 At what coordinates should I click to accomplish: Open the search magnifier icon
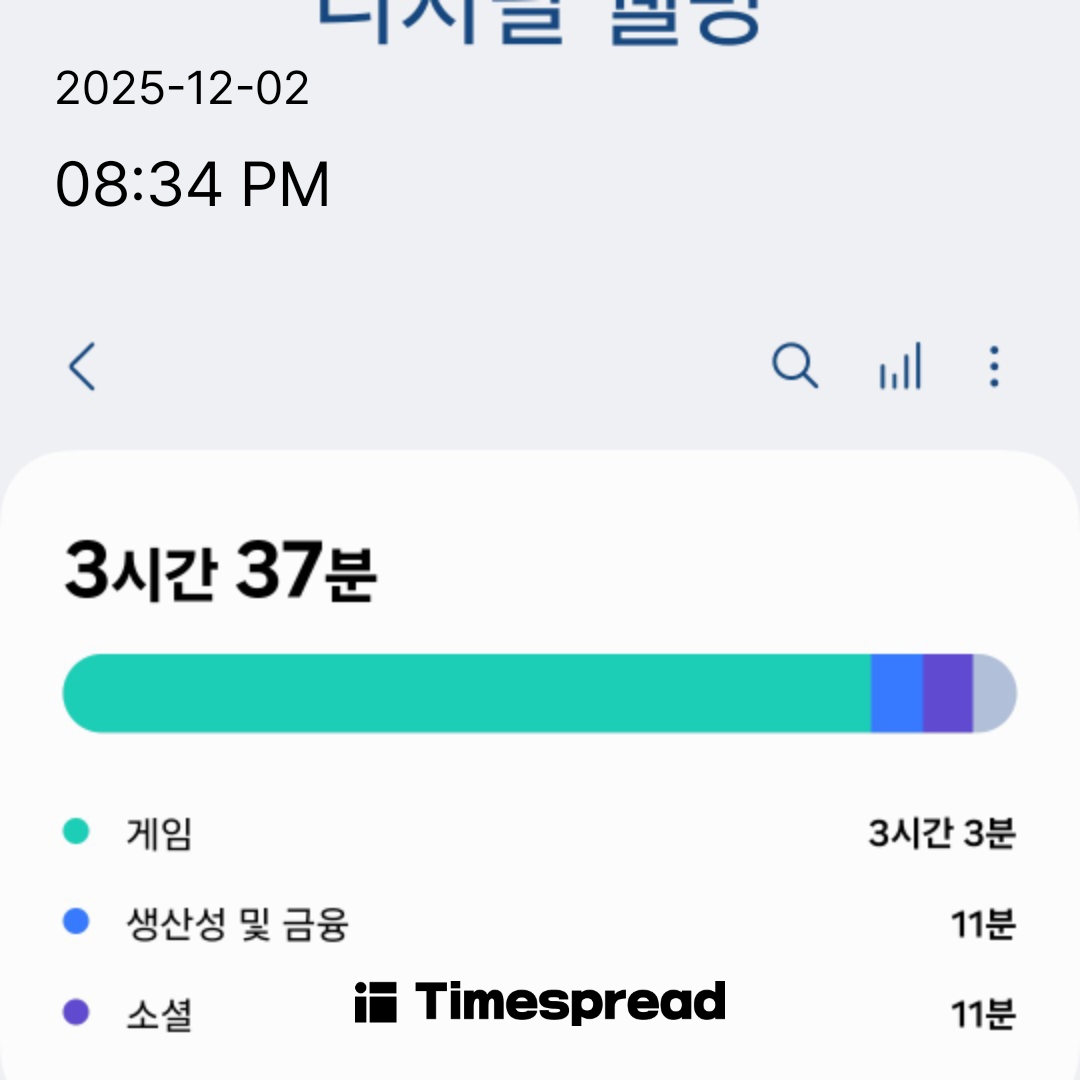(795, 366)
